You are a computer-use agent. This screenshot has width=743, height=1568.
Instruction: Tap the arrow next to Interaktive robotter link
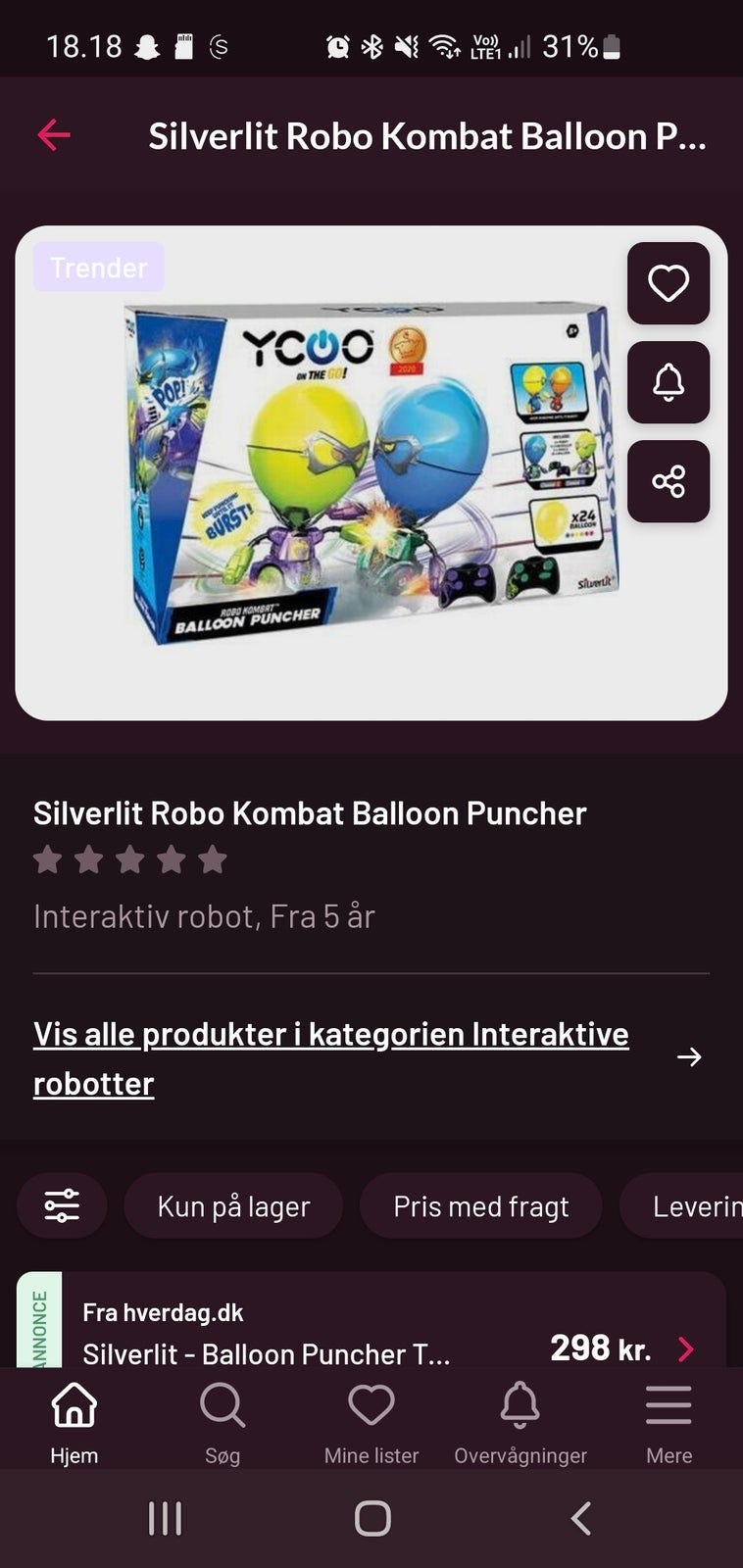pyautogui.click(x=691, y=1056)
